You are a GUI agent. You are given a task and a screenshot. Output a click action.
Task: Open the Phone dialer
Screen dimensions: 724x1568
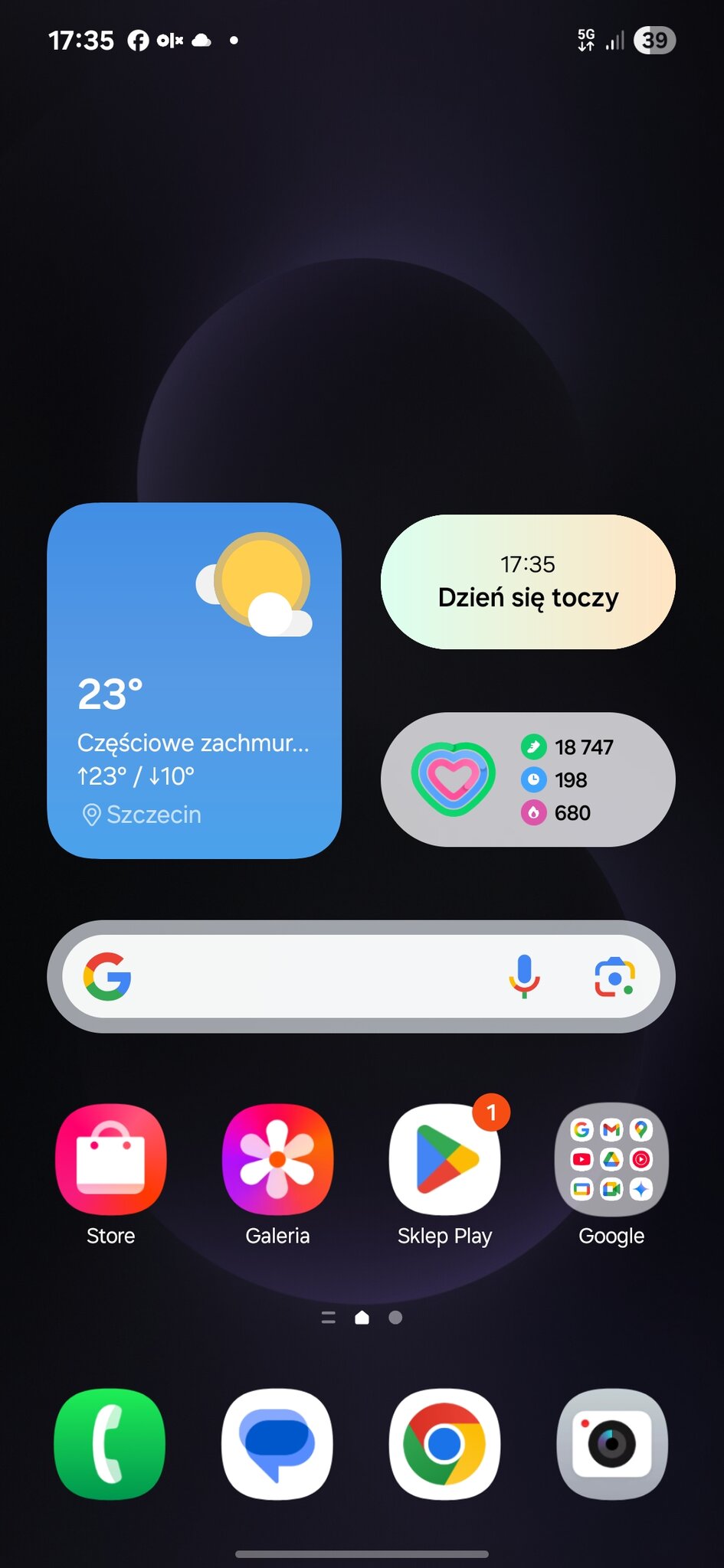tap(110, 1443)
